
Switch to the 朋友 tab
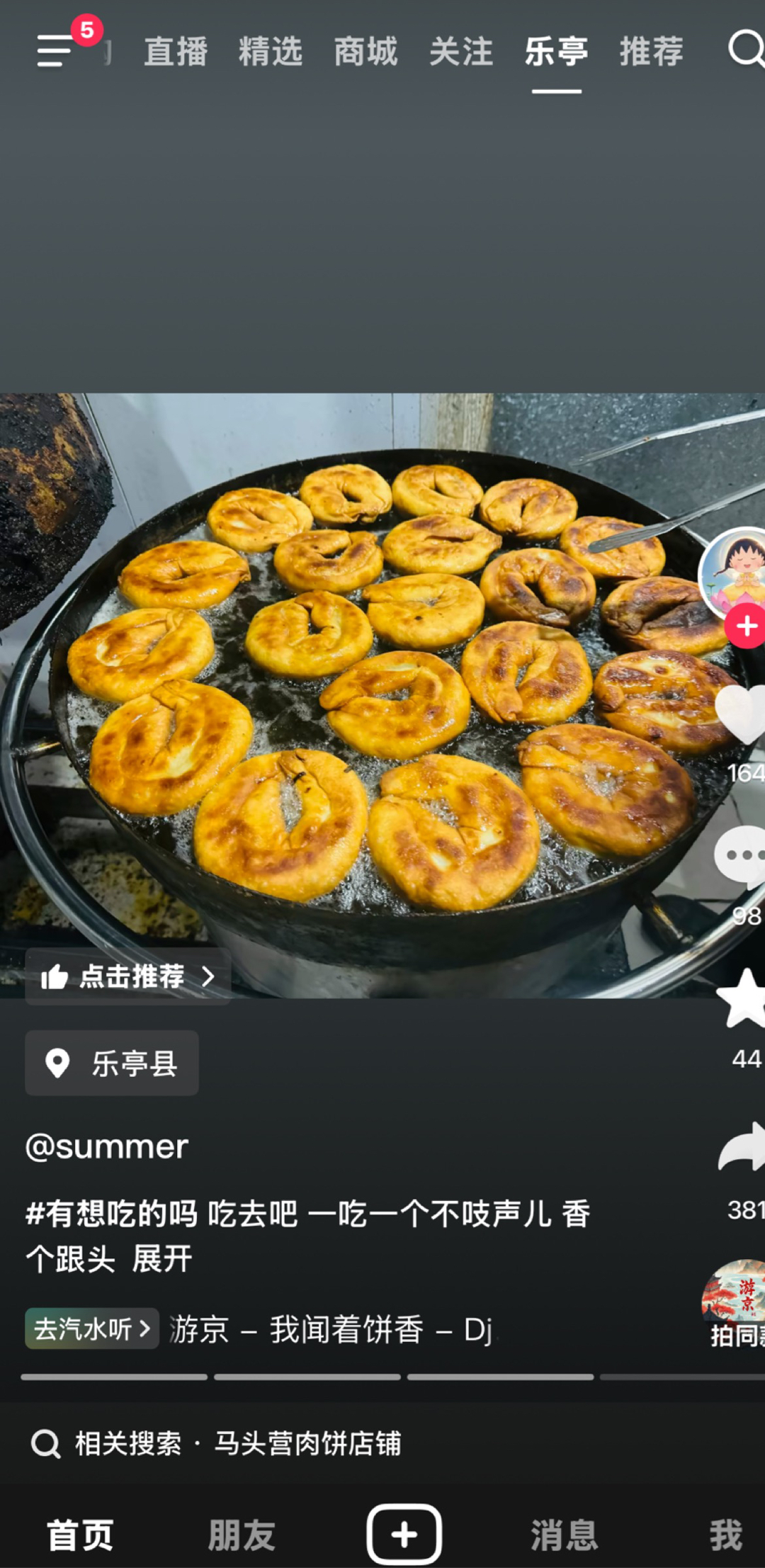click(x=242, y=1535)
